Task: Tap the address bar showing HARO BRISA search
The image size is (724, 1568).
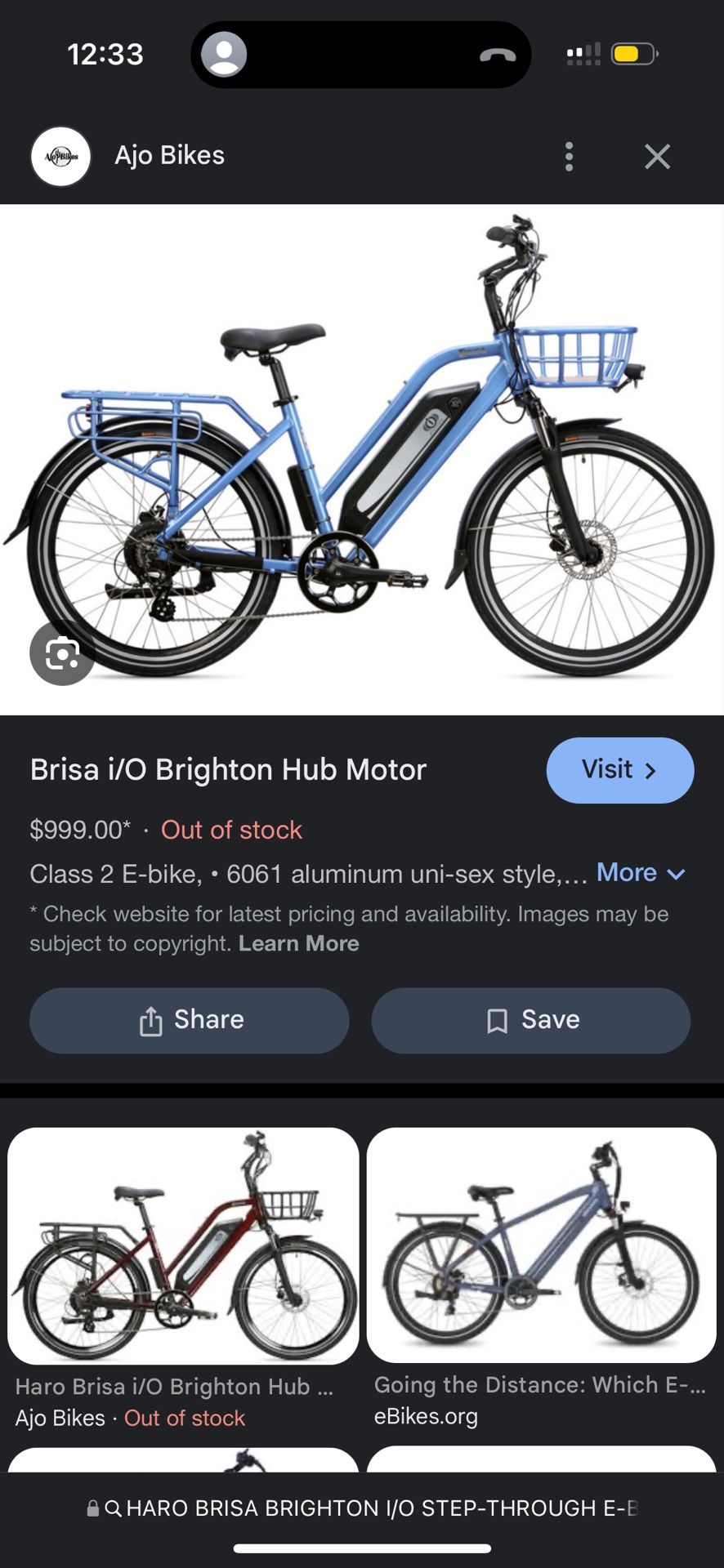Action: (x=362, y=1508)
